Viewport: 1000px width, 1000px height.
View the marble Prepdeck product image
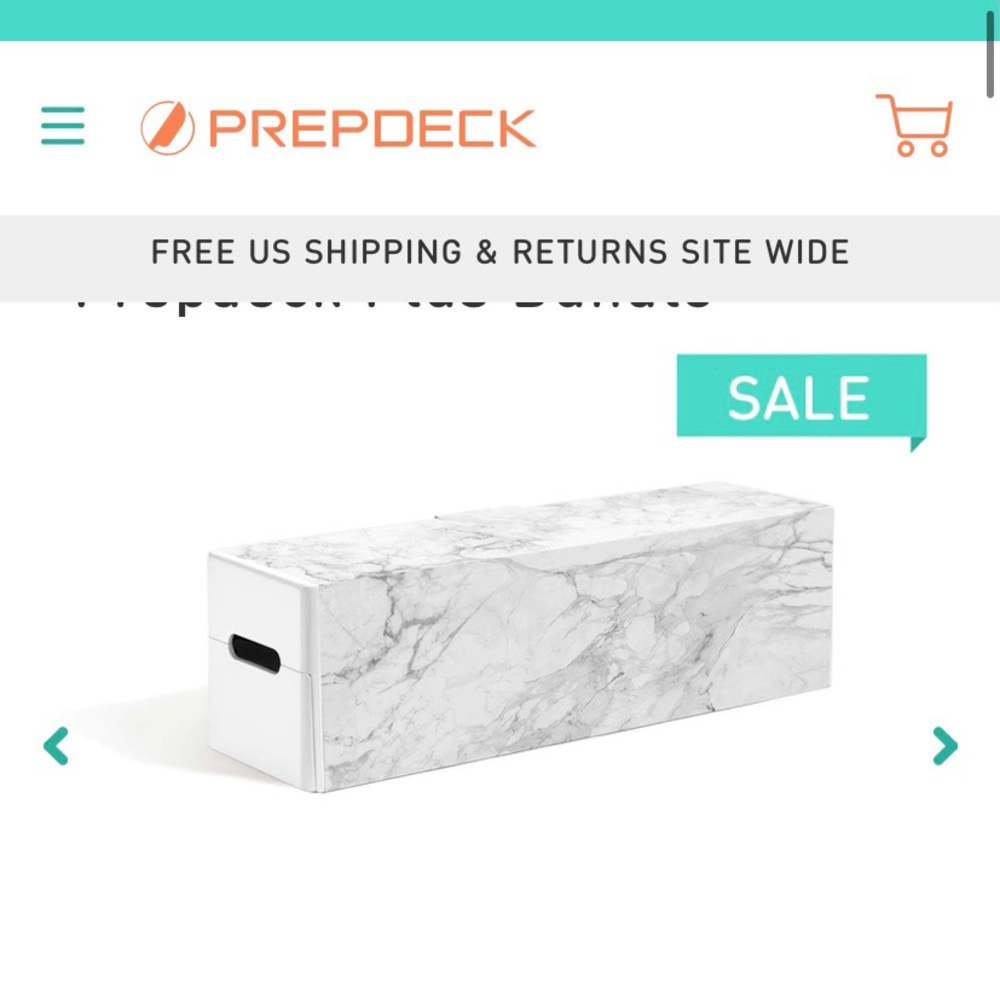point(520,640)
